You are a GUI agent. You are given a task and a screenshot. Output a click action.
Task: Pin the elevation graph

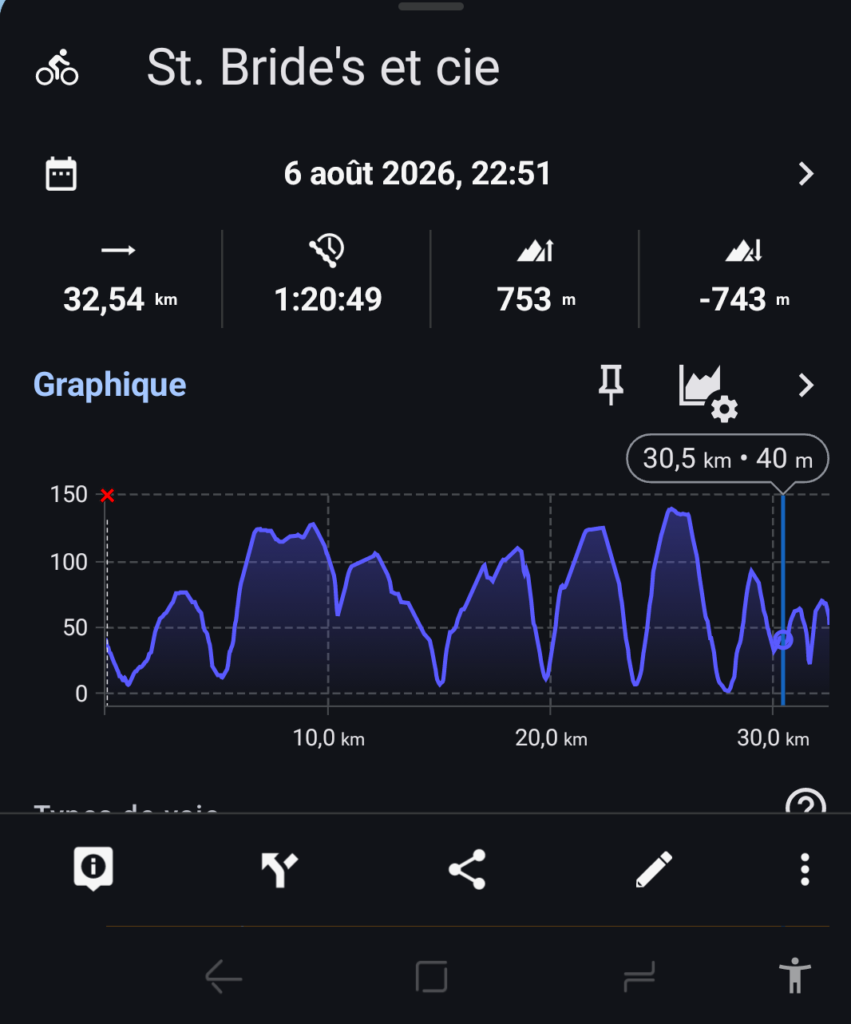pyautogui.click(x=611, y=385)
